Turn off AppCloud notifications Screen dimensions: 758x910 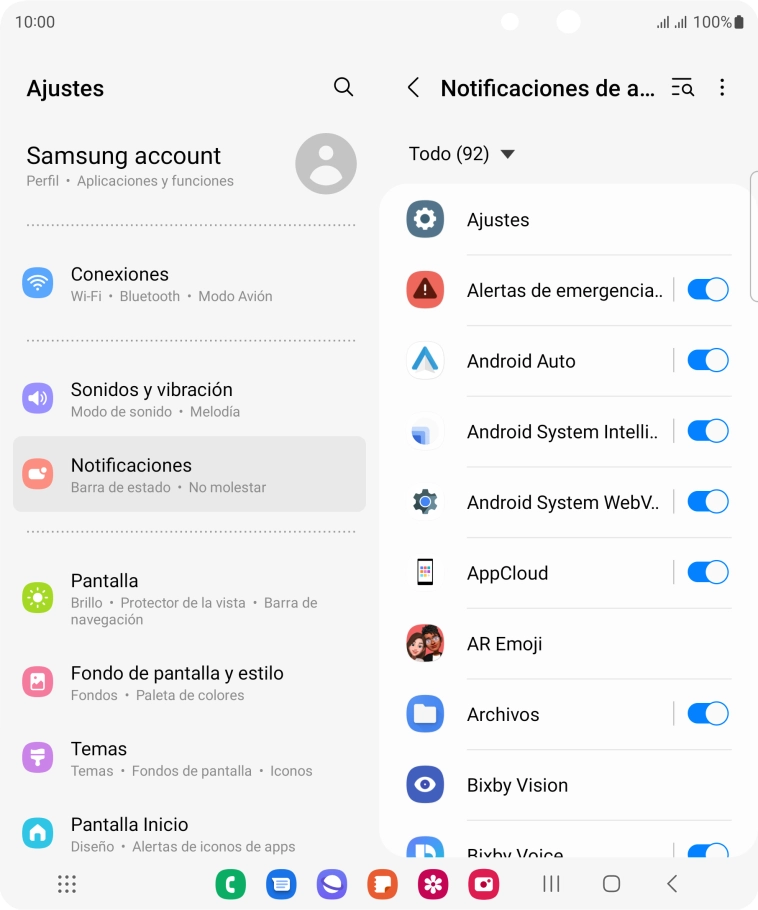(708, 572)
